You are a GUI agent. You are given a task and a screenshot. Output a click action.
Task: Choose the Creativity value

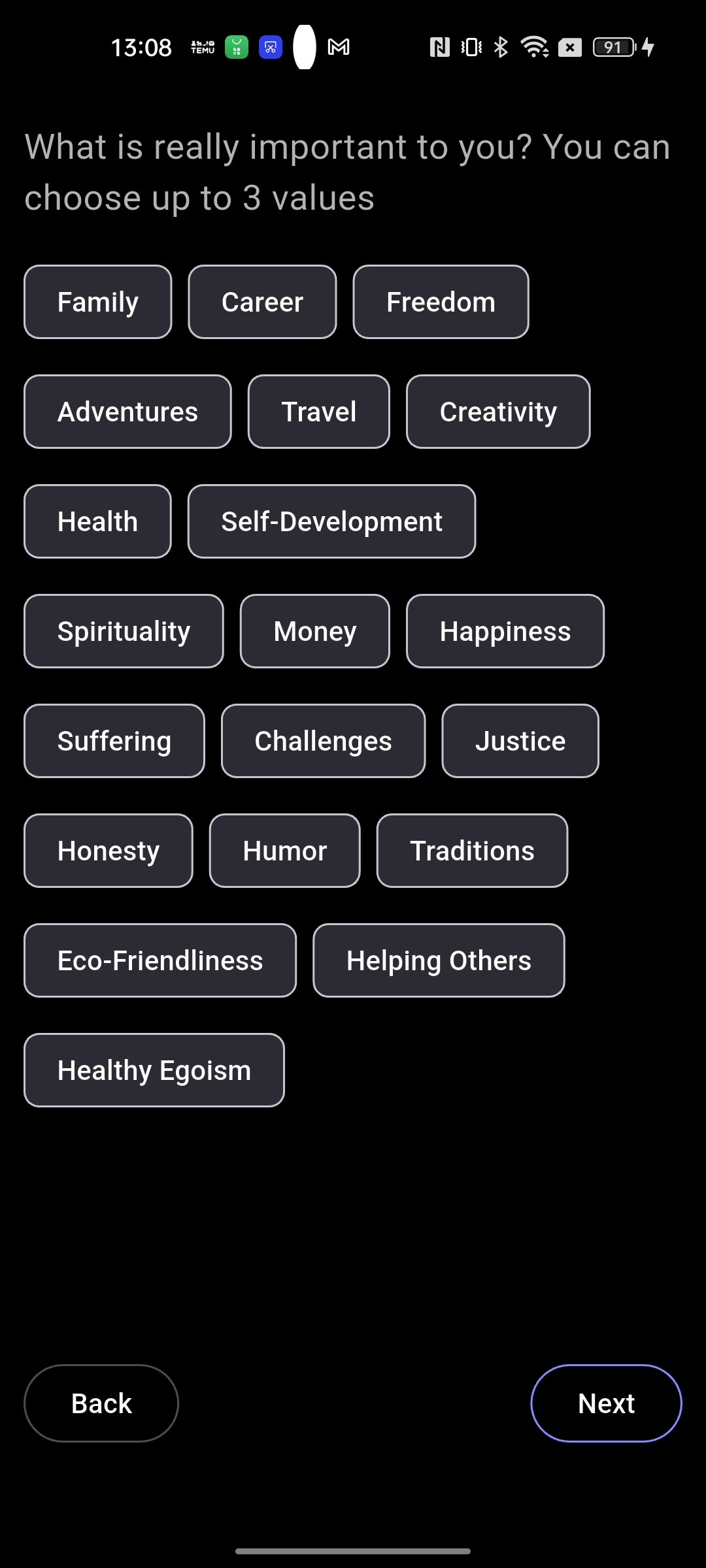[x=498, y=412]
